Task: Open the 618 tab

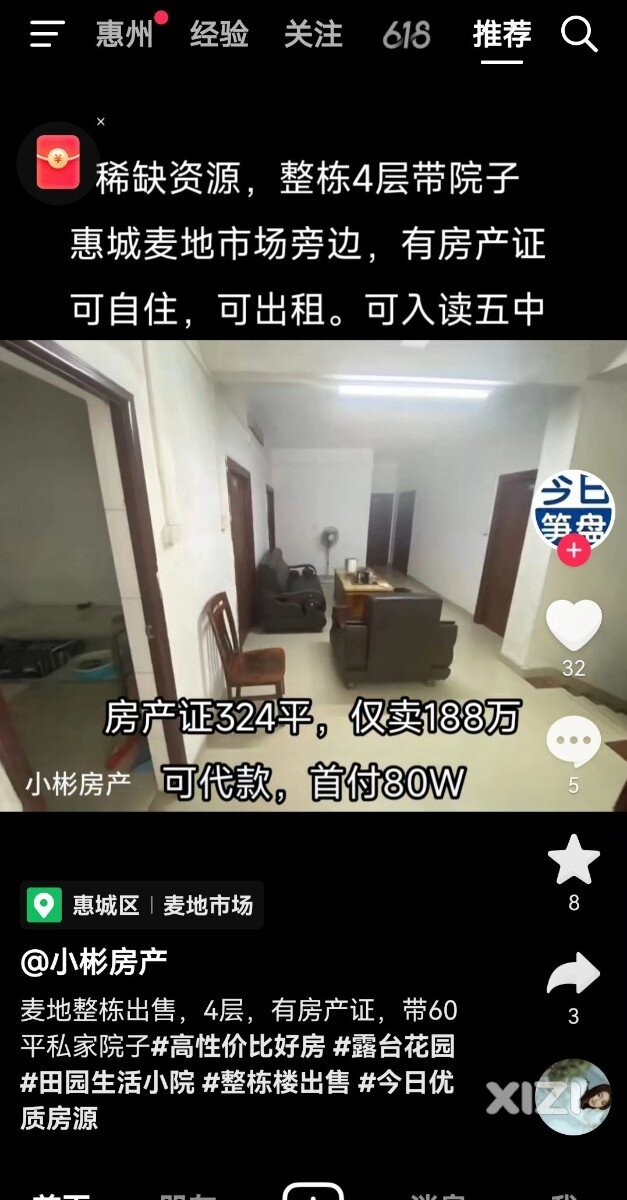Action: pyautogui.click(x=407, y=36)
